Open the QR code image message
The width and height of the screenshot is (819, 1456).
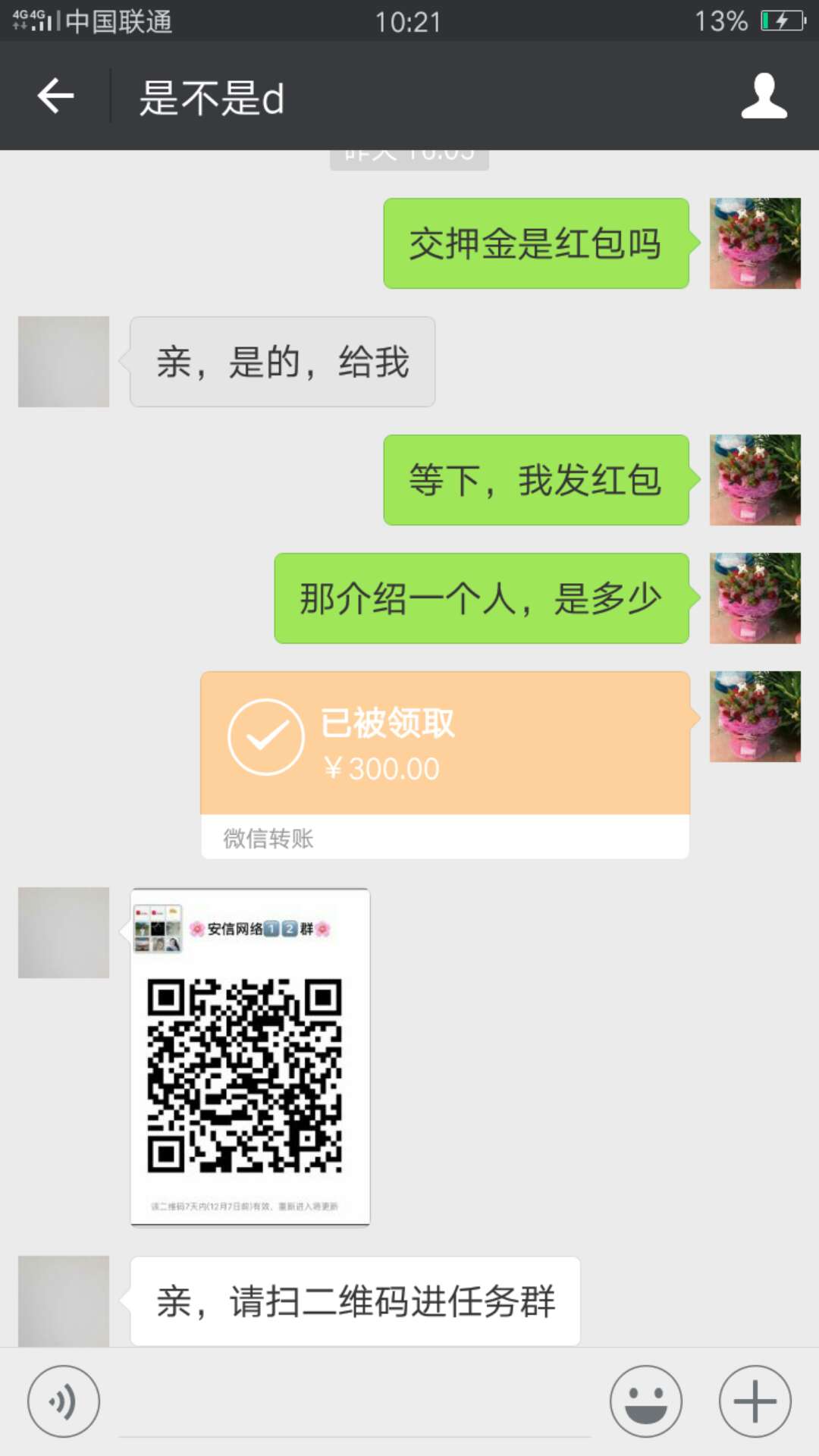(250, 1056)
